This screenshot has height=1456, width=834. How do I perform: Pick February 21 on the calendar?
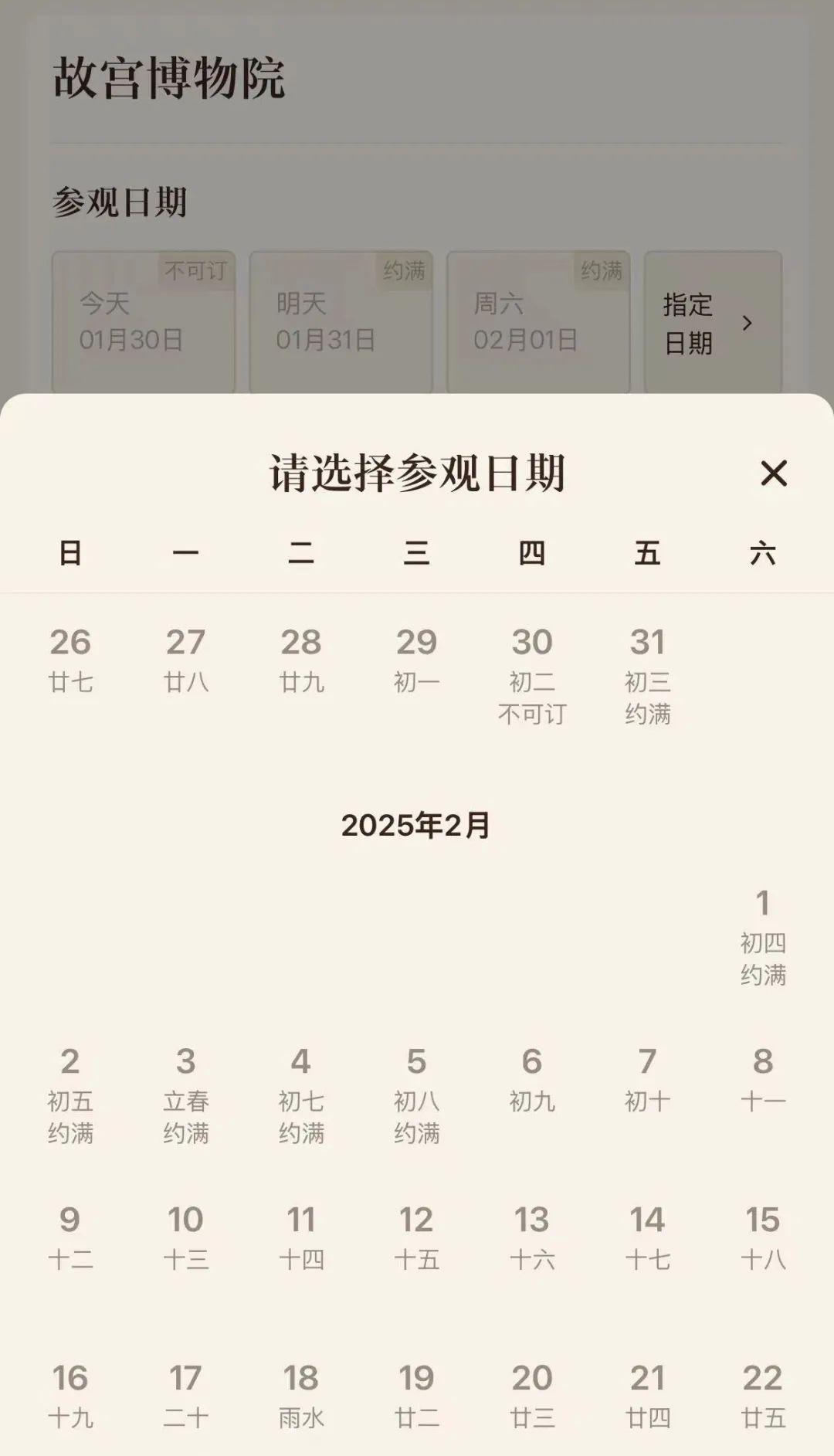(x=647, y=1395)
